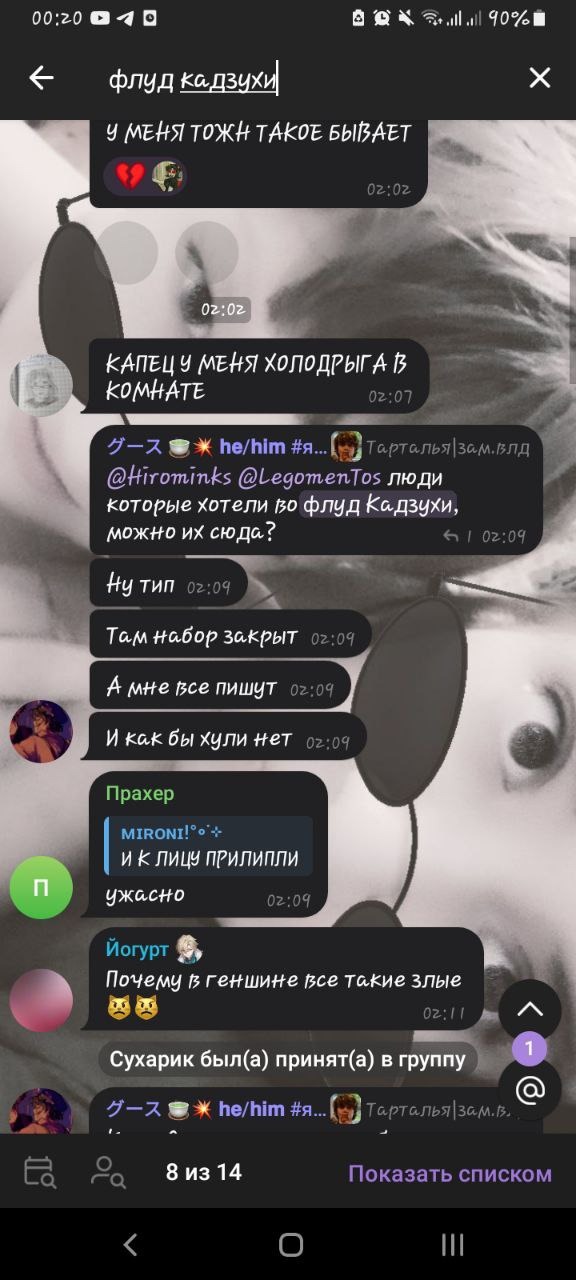
Task: Open Йогурт's avatar profile
Action: 41,1000
